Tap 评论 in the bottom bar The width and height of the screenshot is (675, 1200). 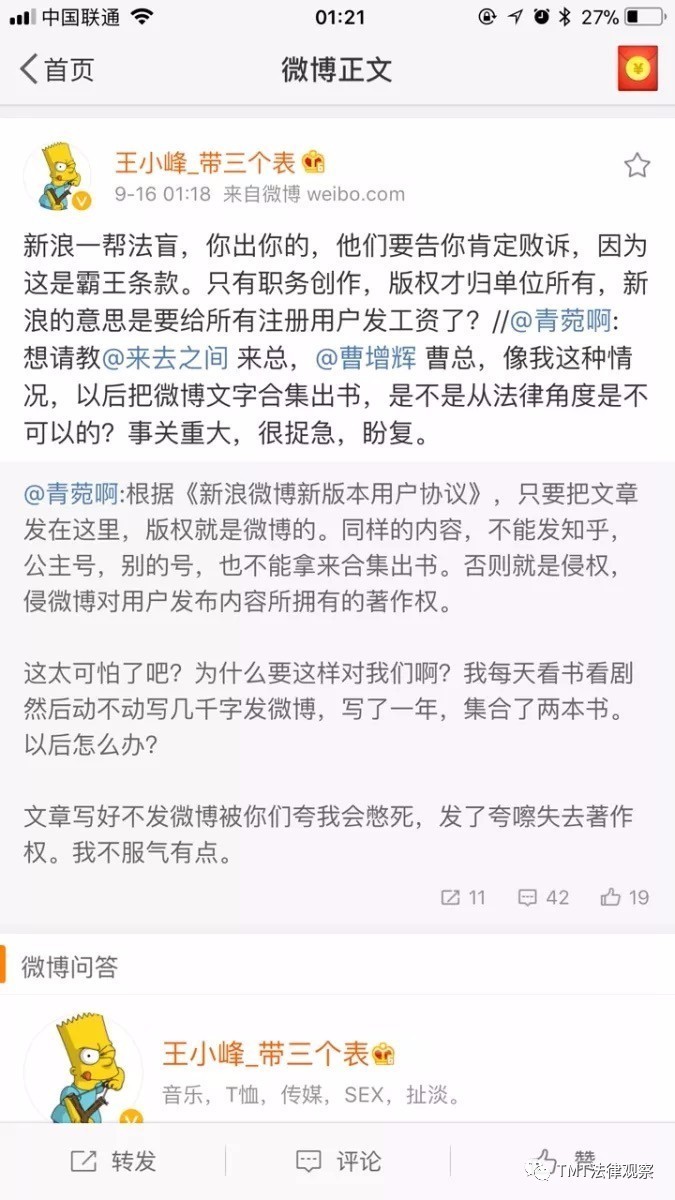[338, 1161]
